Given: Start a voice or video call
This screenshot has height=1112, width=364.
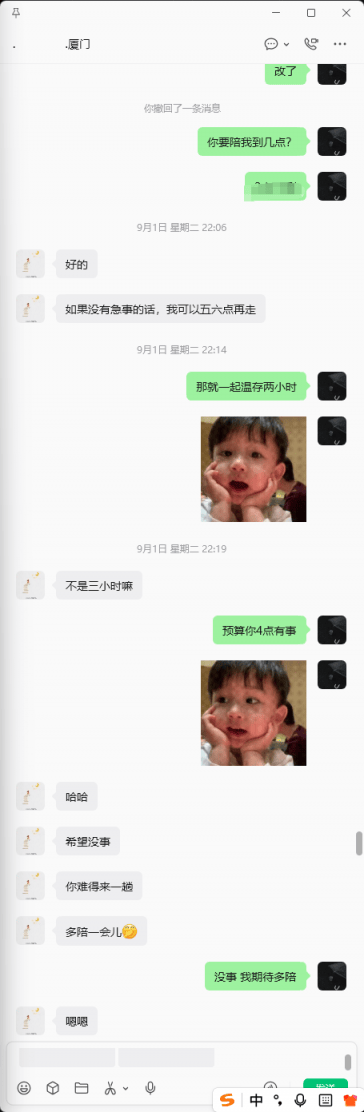Looking at the screenshot, I should 311,44.
